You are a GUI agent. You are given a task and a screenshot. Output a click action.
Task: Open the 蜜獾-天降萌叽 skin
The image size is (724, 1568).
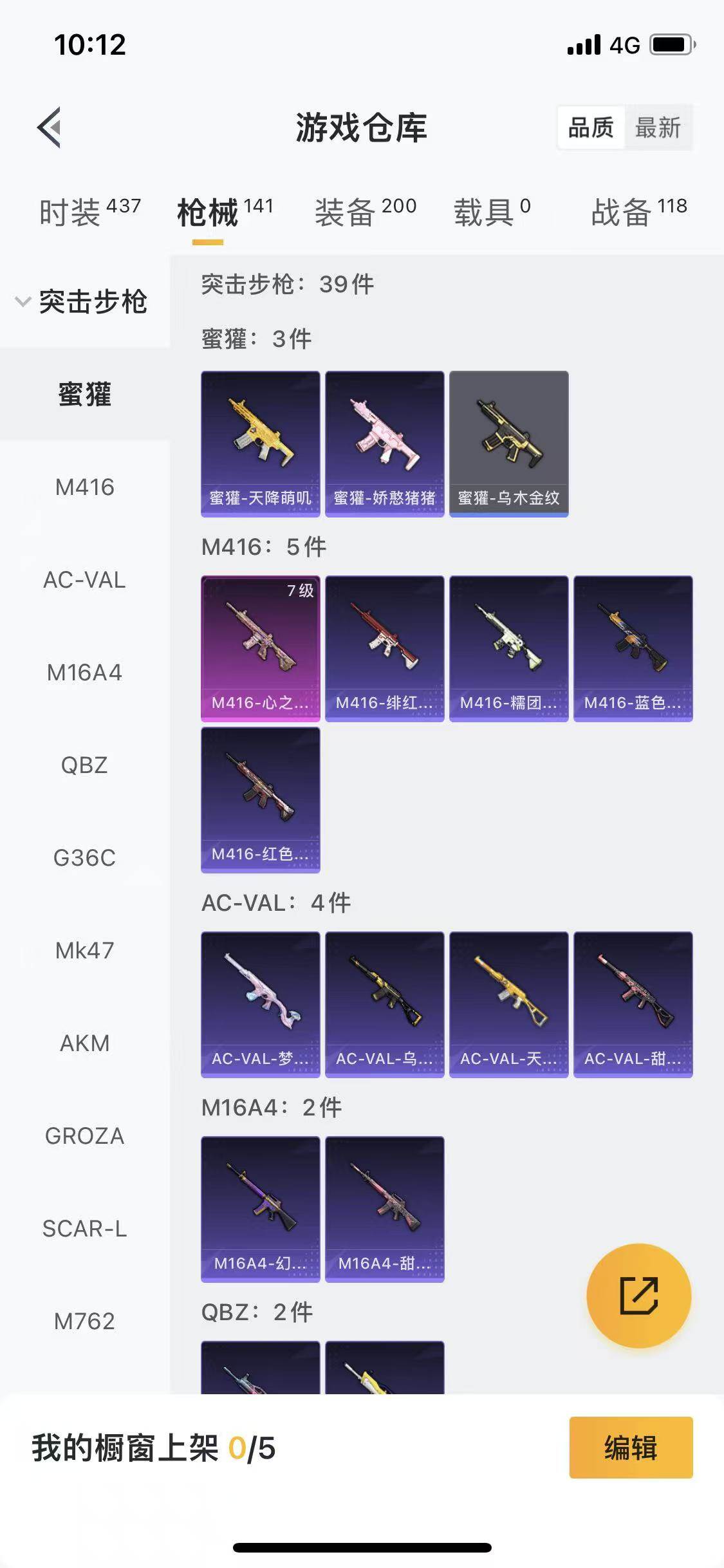(x=260, y=443)
